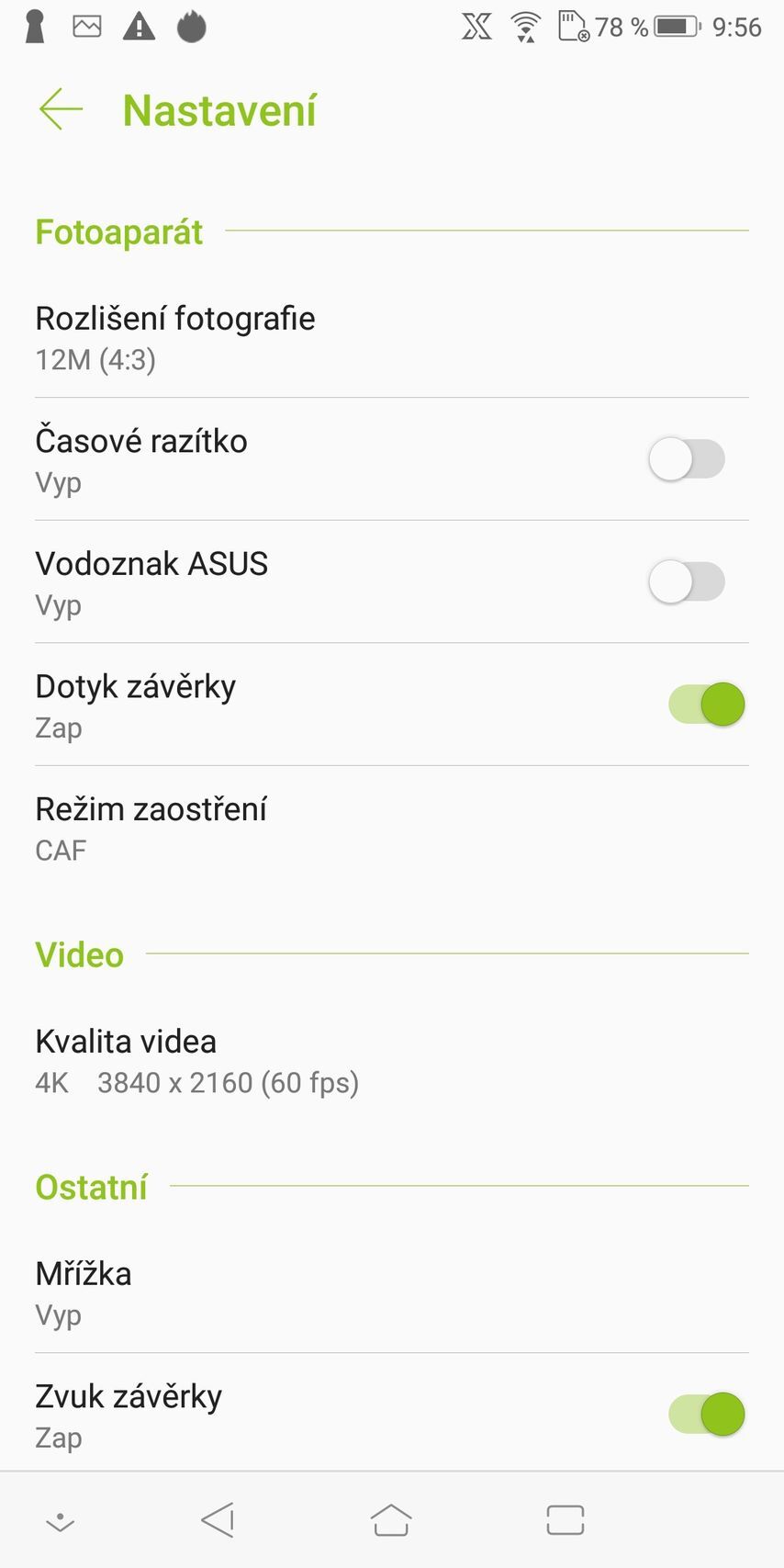Image resolution: width=784 pixels, height=1568 pixels.
Task: Turn off the Zvuk závěrky switch
Action: pos(704,1414)
